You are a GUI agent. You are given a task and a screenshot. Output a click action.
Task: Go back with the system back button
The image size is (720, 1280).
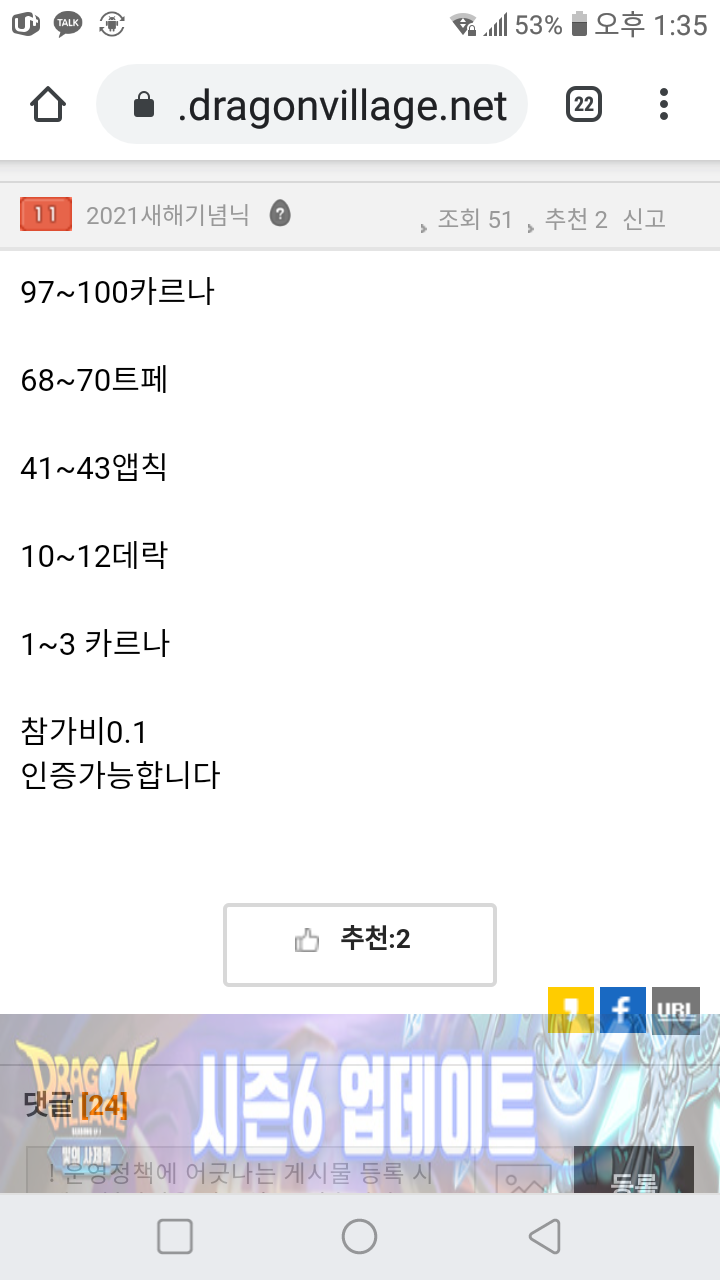point(545,1237)
